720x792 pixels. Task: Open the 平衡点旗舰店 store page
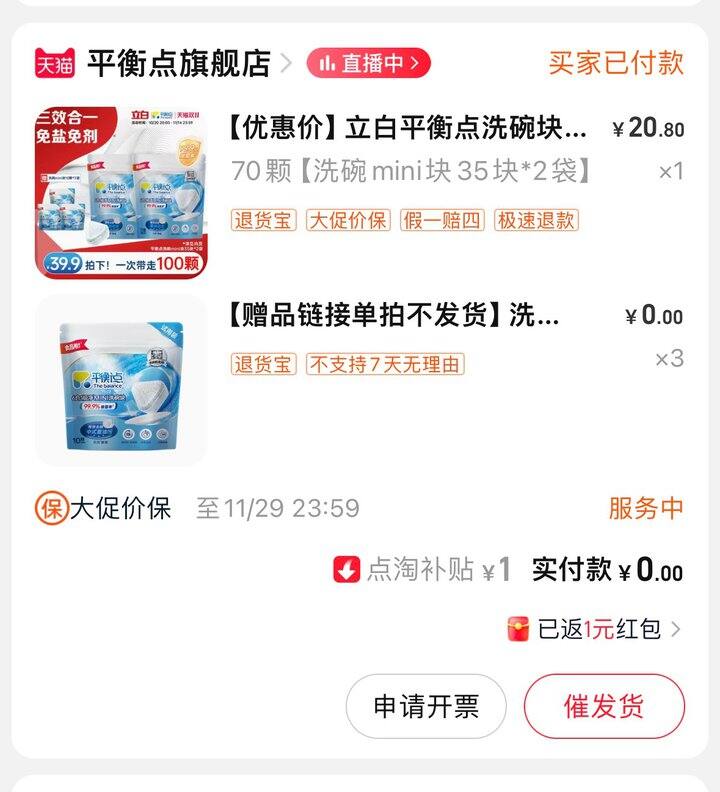click(178, 63)
